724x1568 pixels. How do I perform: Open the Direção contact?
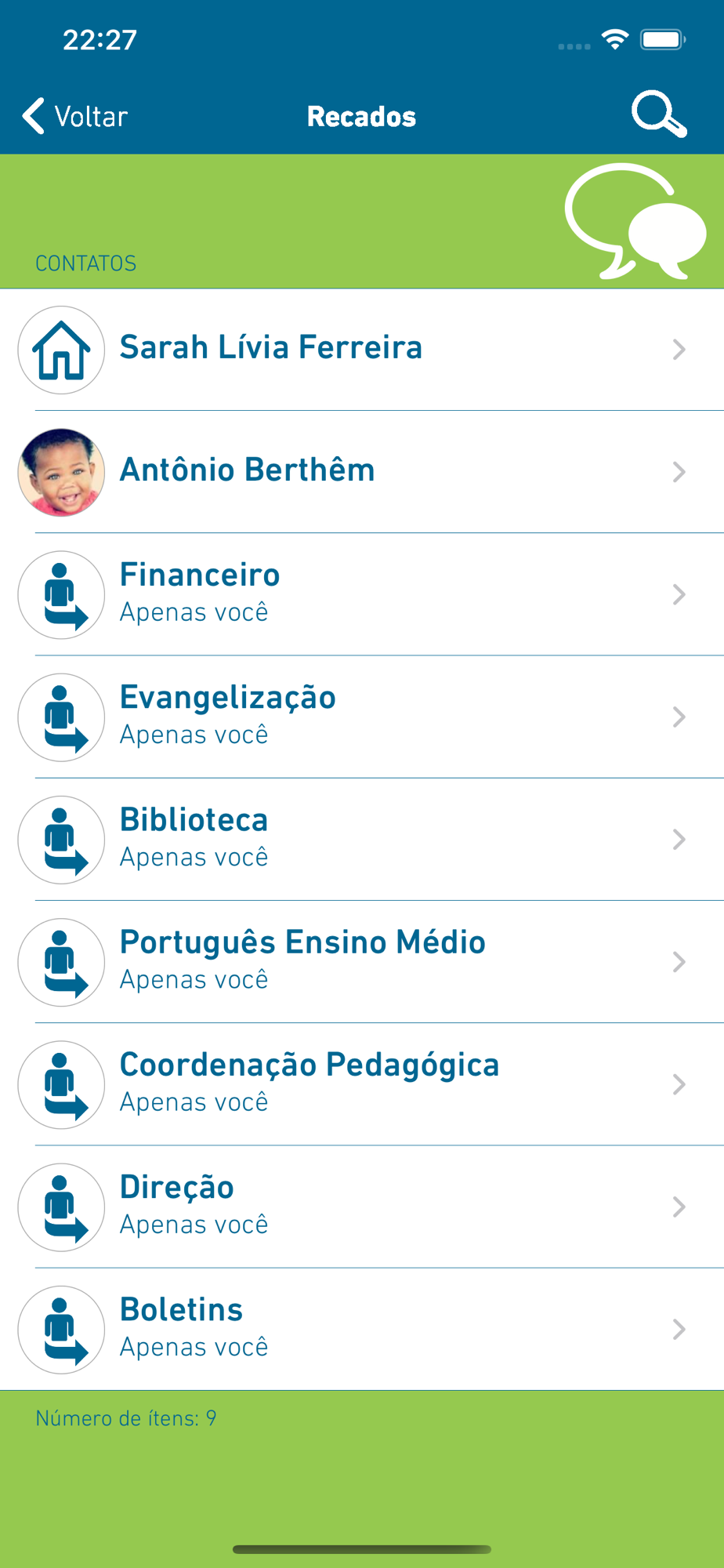pyautogui.click(x=360, y=1205)
